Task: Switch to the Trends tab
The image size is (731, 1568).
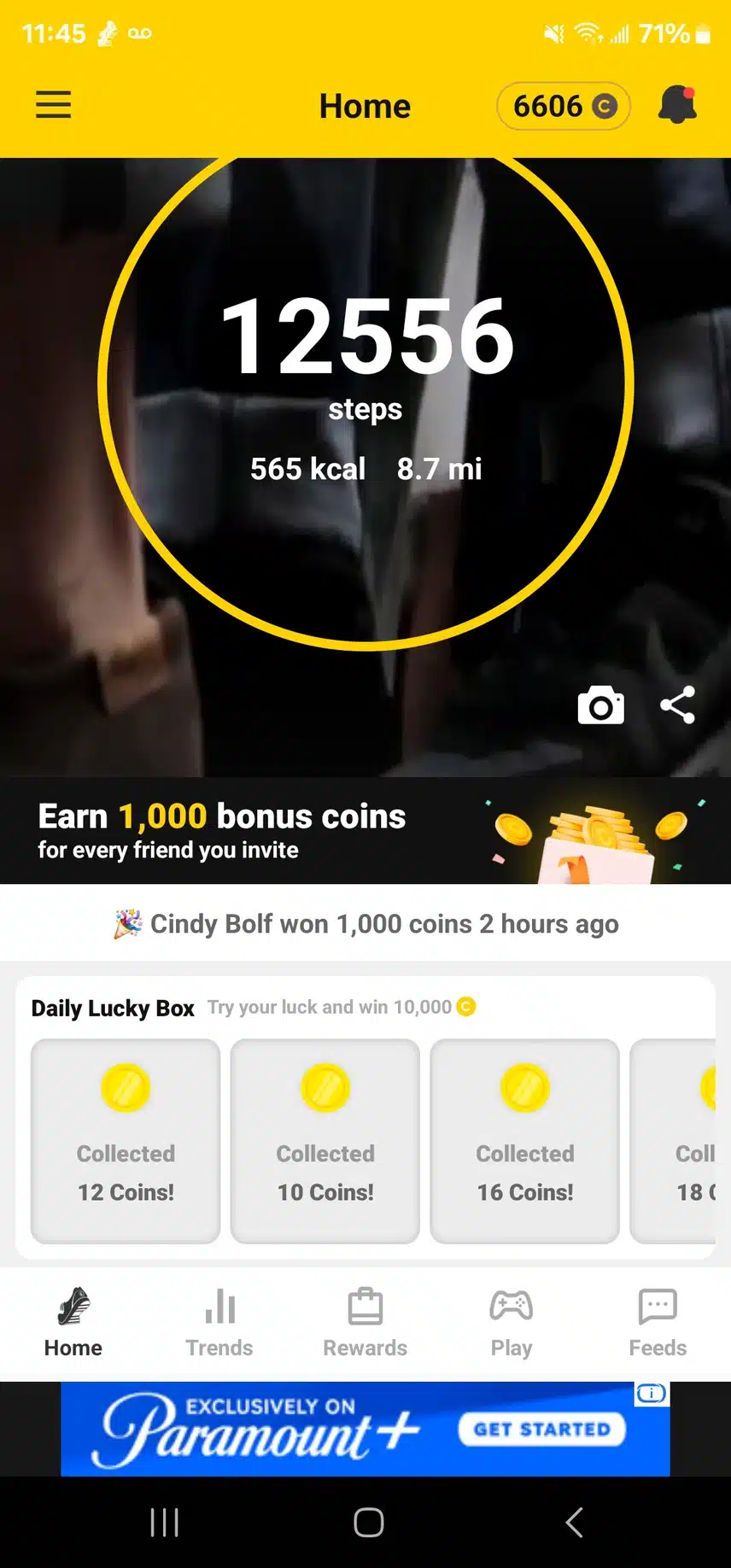Action: coord(219,1323)
